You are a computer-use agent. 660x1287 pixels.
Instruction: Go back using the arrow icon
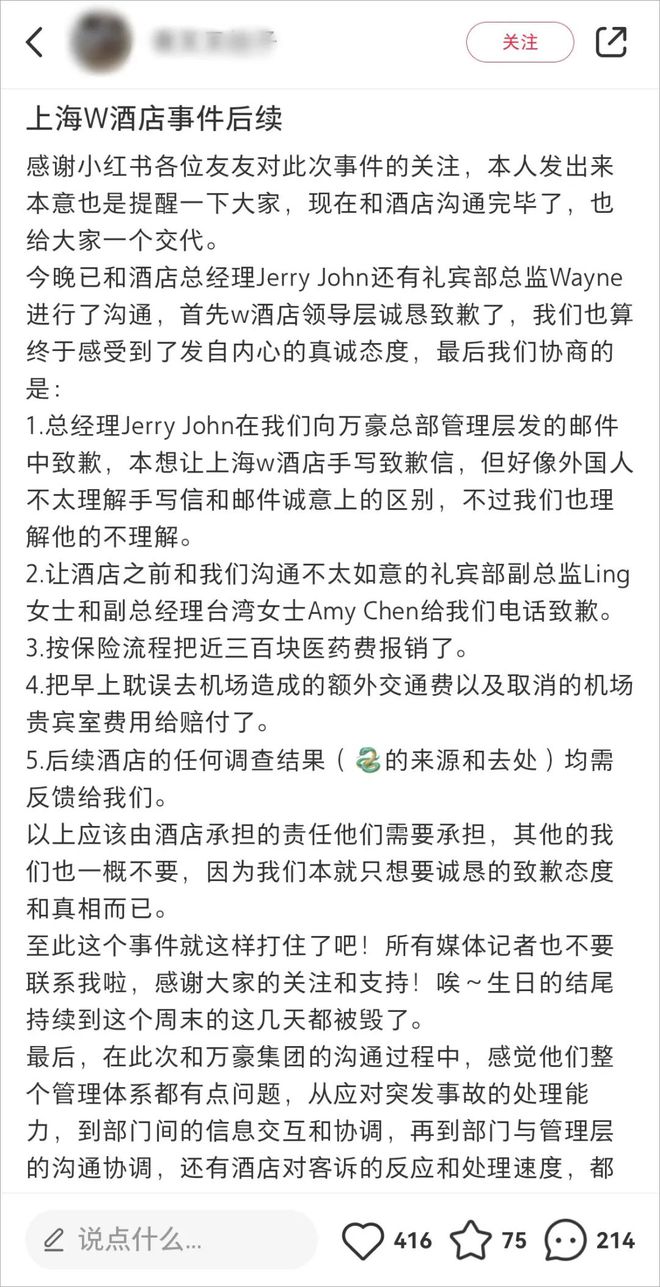pos(35,42)
